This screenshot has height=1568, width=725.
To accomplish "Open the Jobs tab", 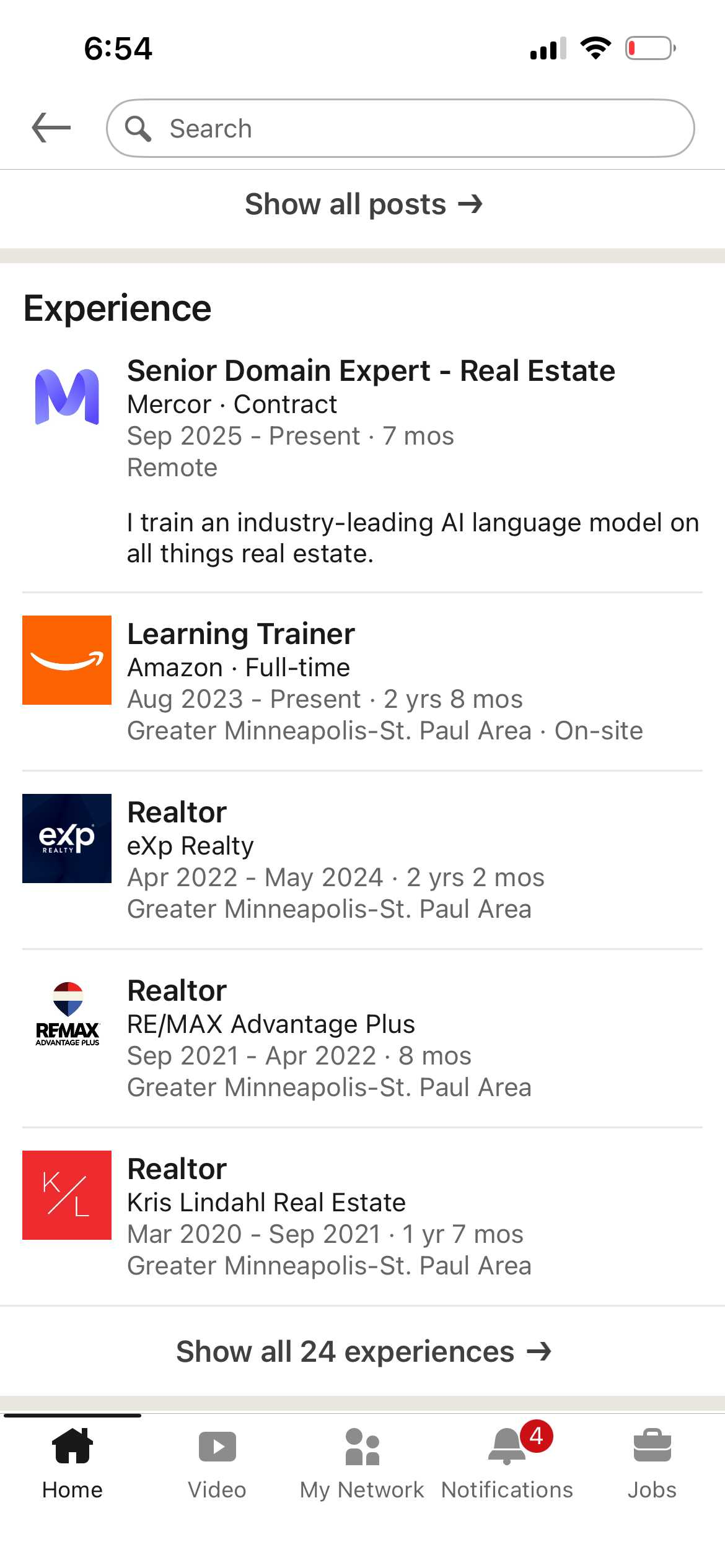I will (652, 1463).
